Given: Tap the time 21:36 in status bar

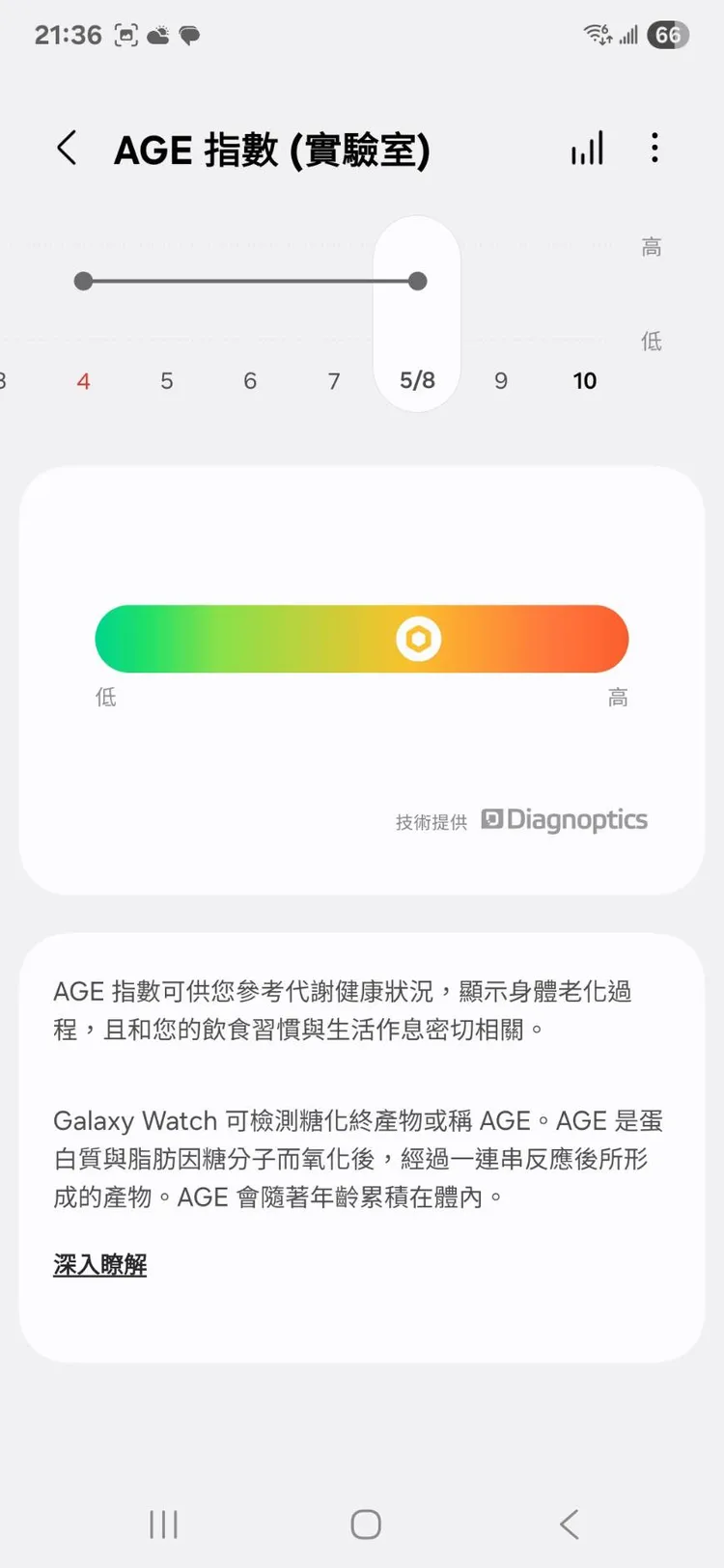Looking at the screenshot, I should click(x=69, y=35).
